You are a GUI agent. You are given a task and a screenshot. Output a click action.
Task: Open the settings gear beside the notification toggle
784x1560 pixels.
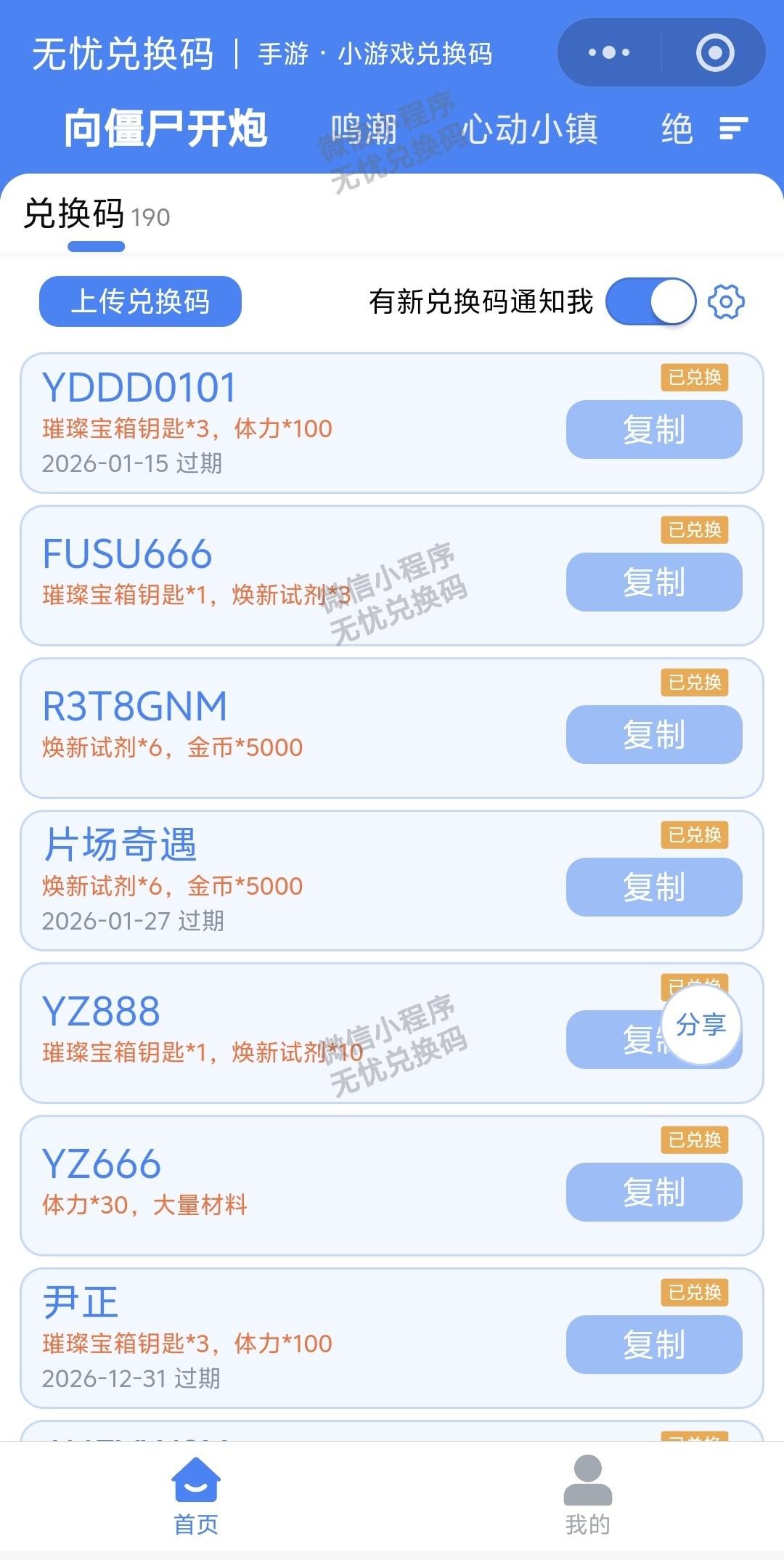tap(727, 302)
